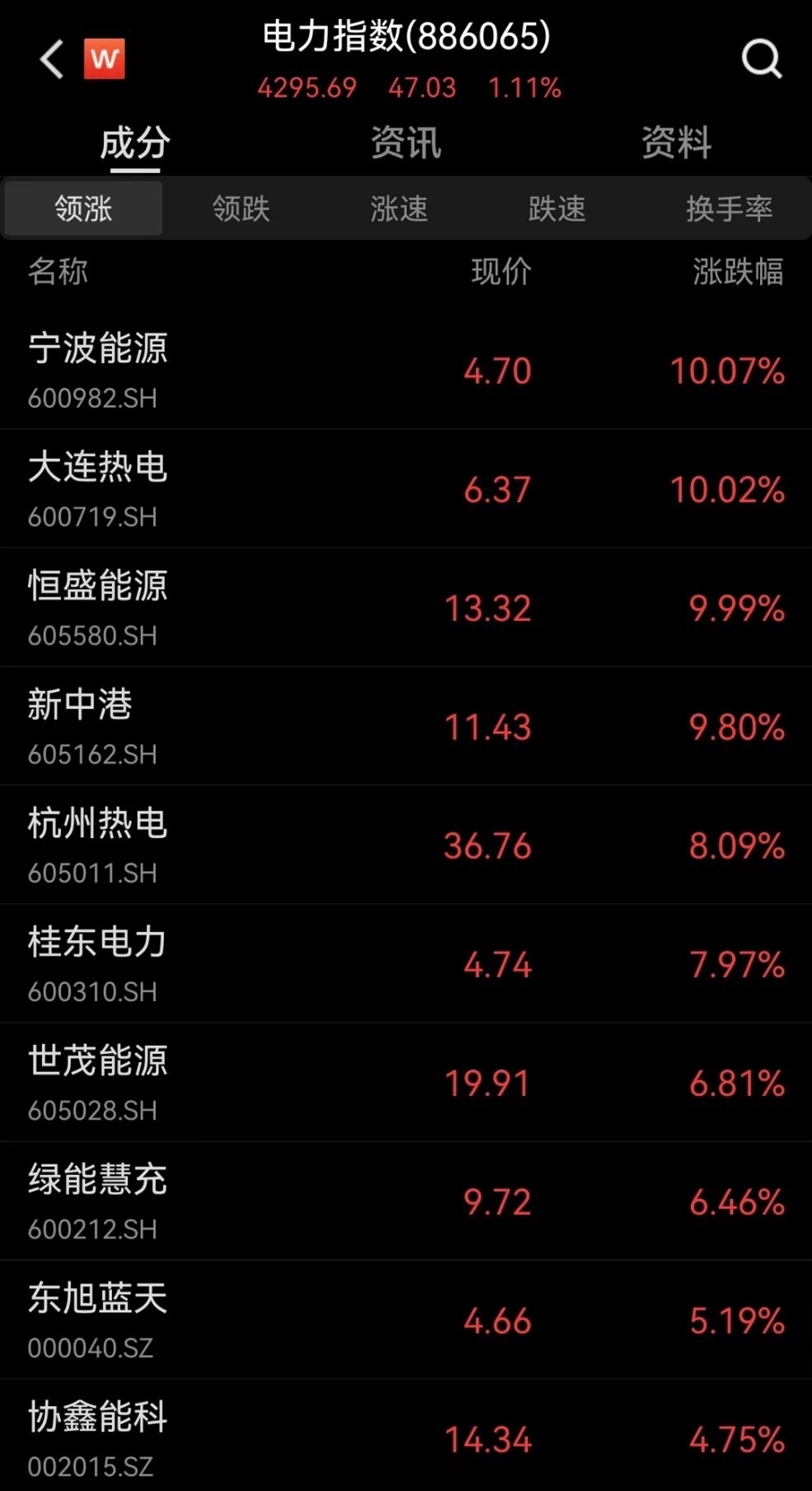Open the 绿能慧充 stock row
This screenshot has height=1491, width=812.
(406, 1202)
